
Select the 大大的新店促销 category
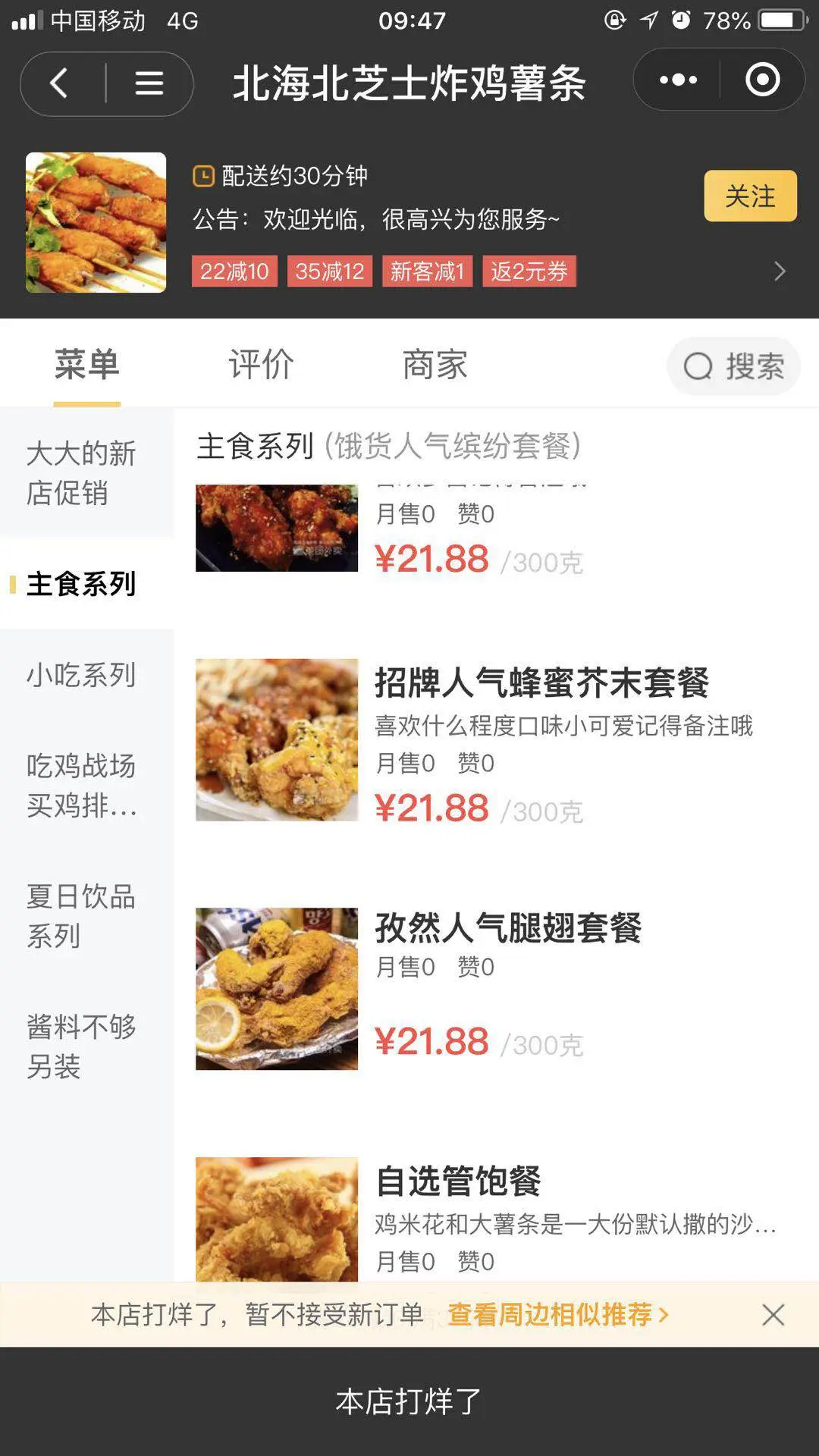click(x=81, y=473)
